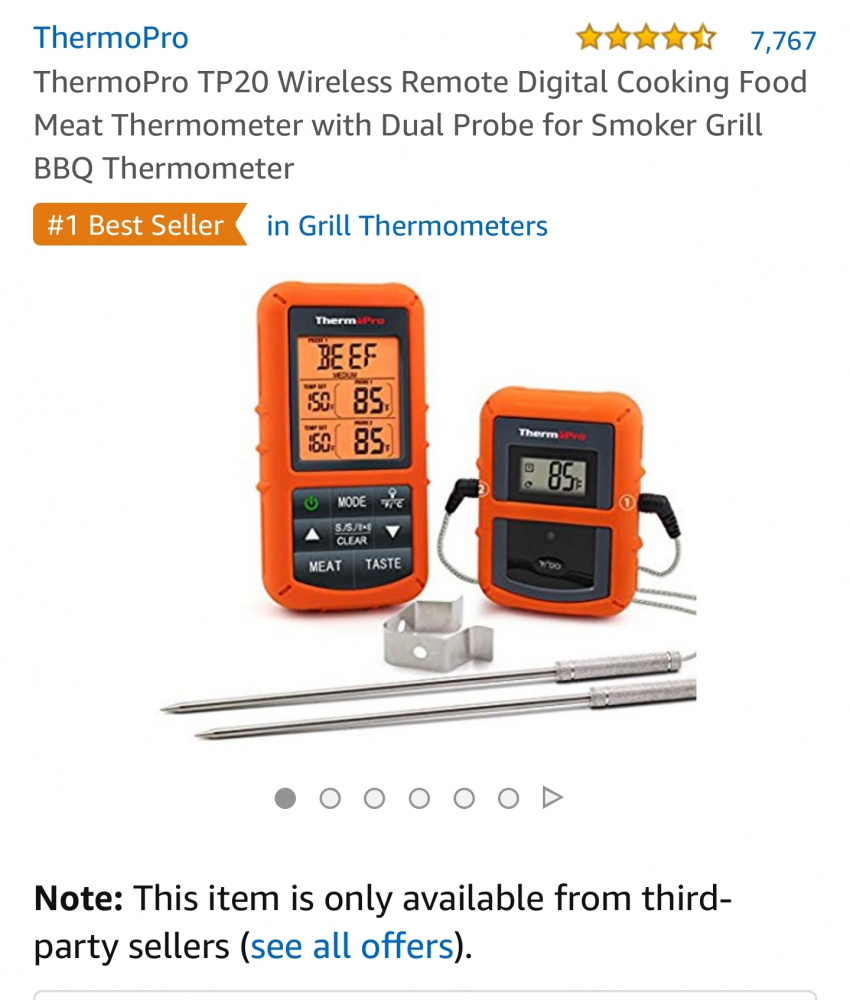Image resolution: width=850 pixels, height=1000 pixels.
Task: Open the ThermoPro brand link
Action: 111,38
